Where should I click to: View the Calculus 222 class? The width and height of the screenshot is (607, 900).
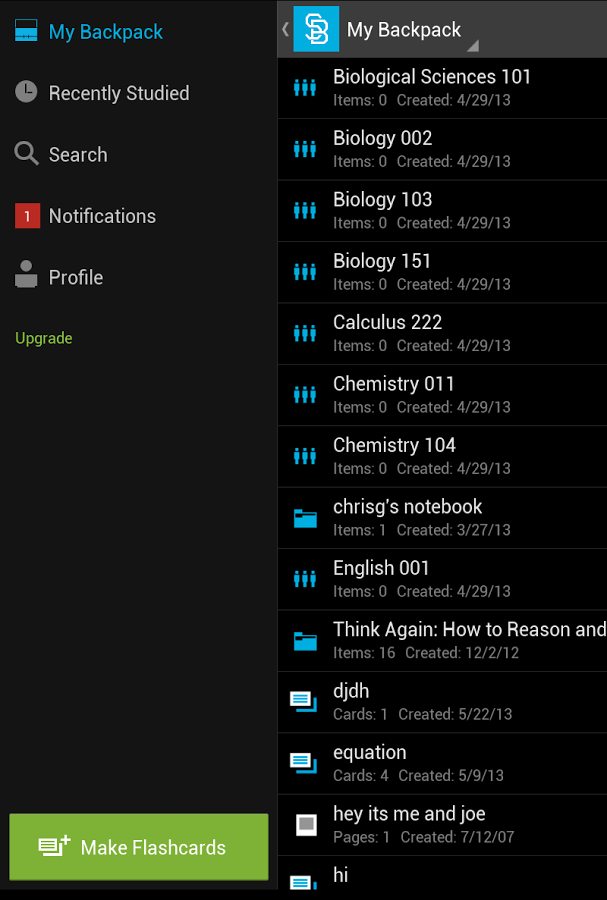(442, 333)
